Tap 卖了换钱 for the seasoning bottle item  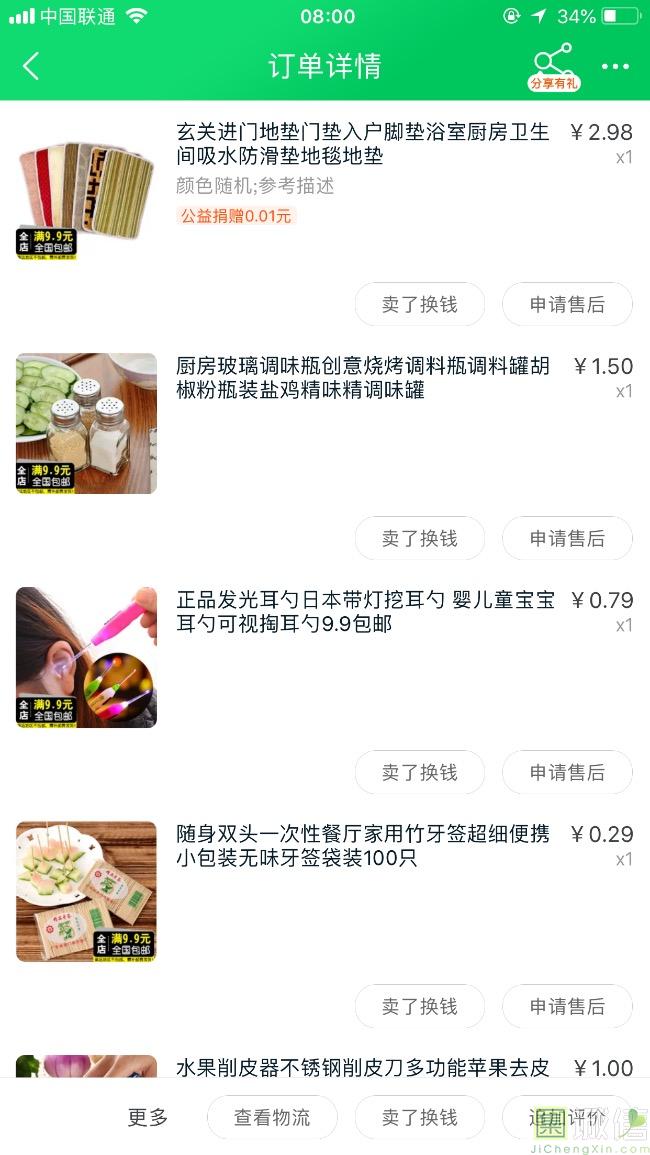(419, 538)
